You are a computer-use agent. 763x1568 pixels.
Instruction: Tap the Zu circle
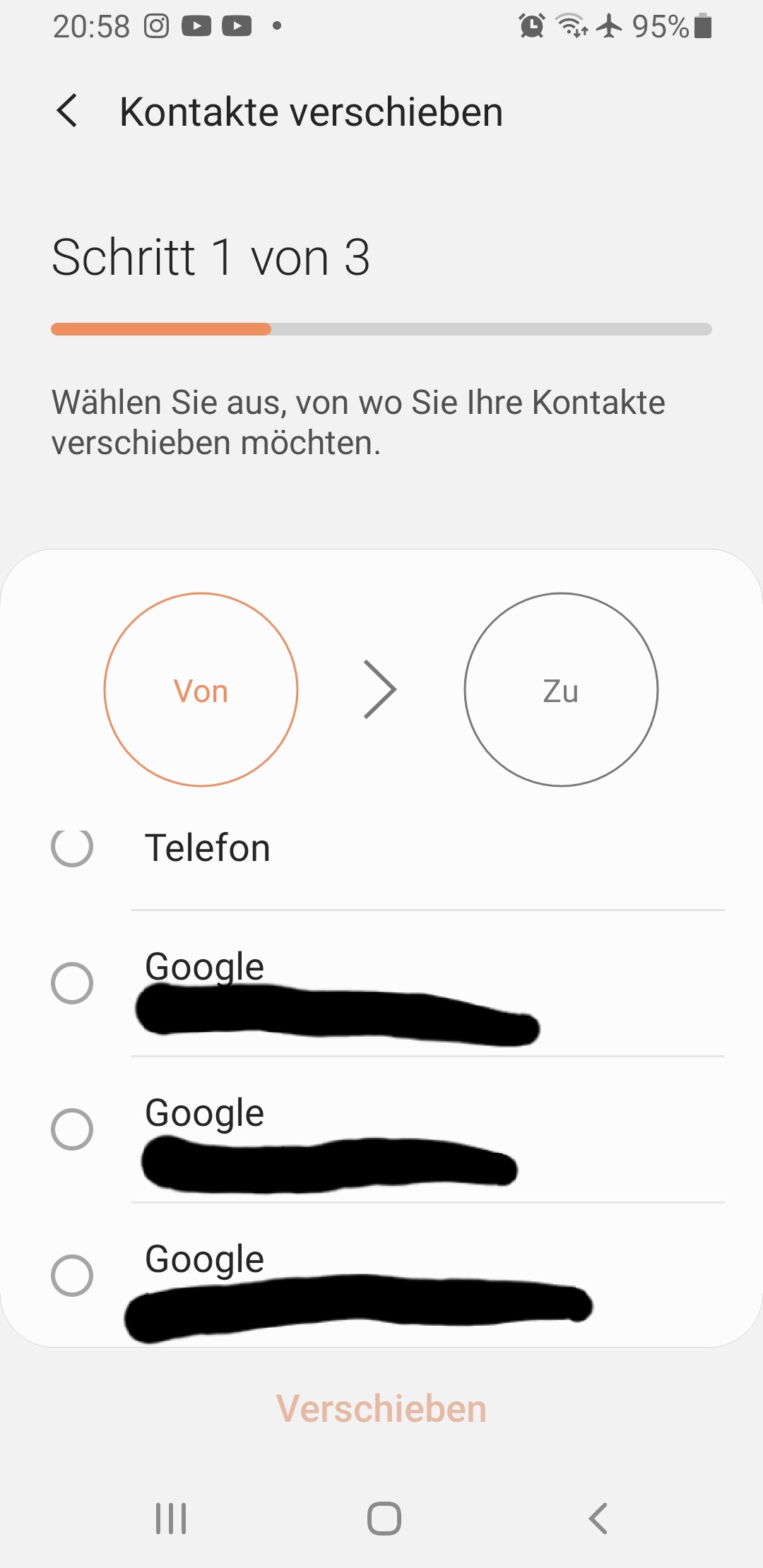pyautogui.click(x=561, y=689)
